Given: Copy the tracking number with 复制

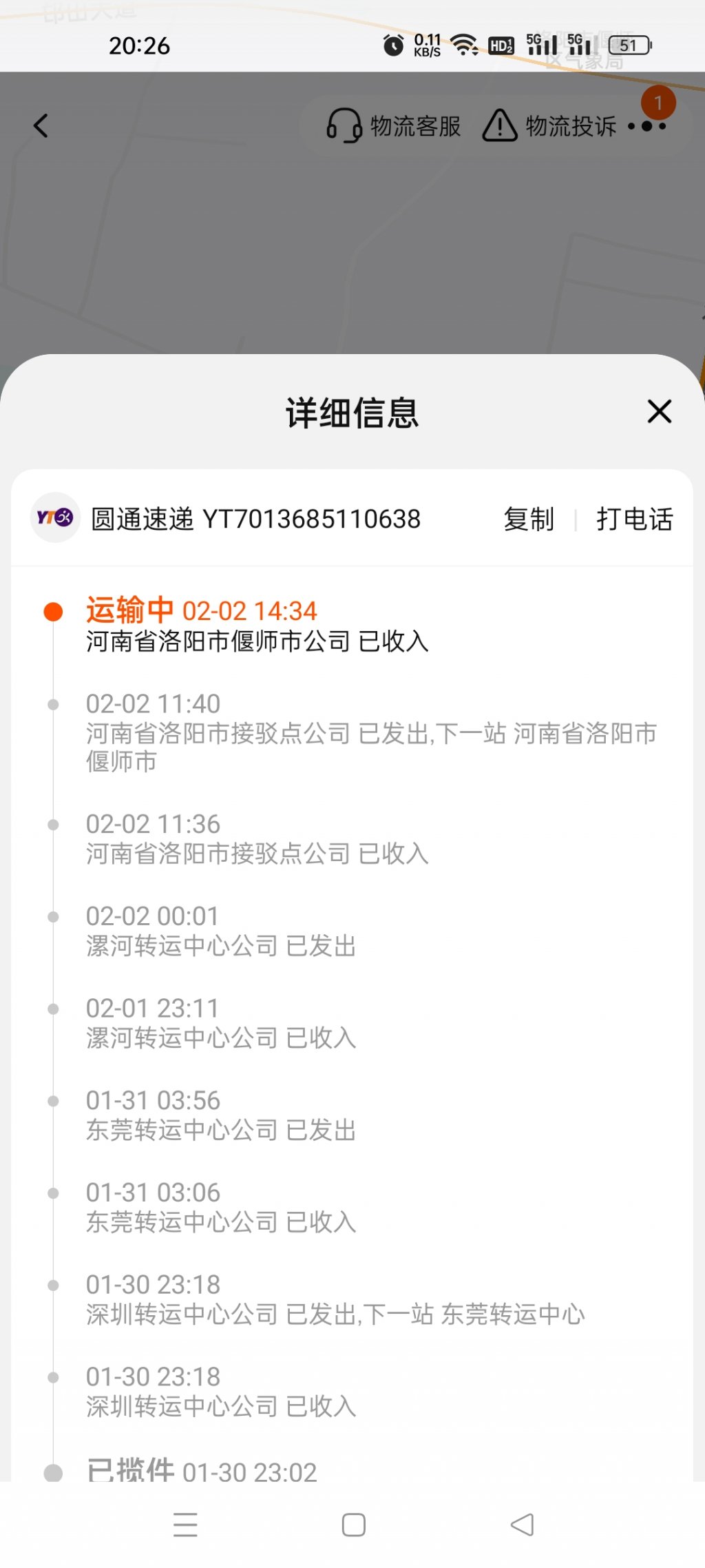Looking at the screenshot, I should [529, 519].
